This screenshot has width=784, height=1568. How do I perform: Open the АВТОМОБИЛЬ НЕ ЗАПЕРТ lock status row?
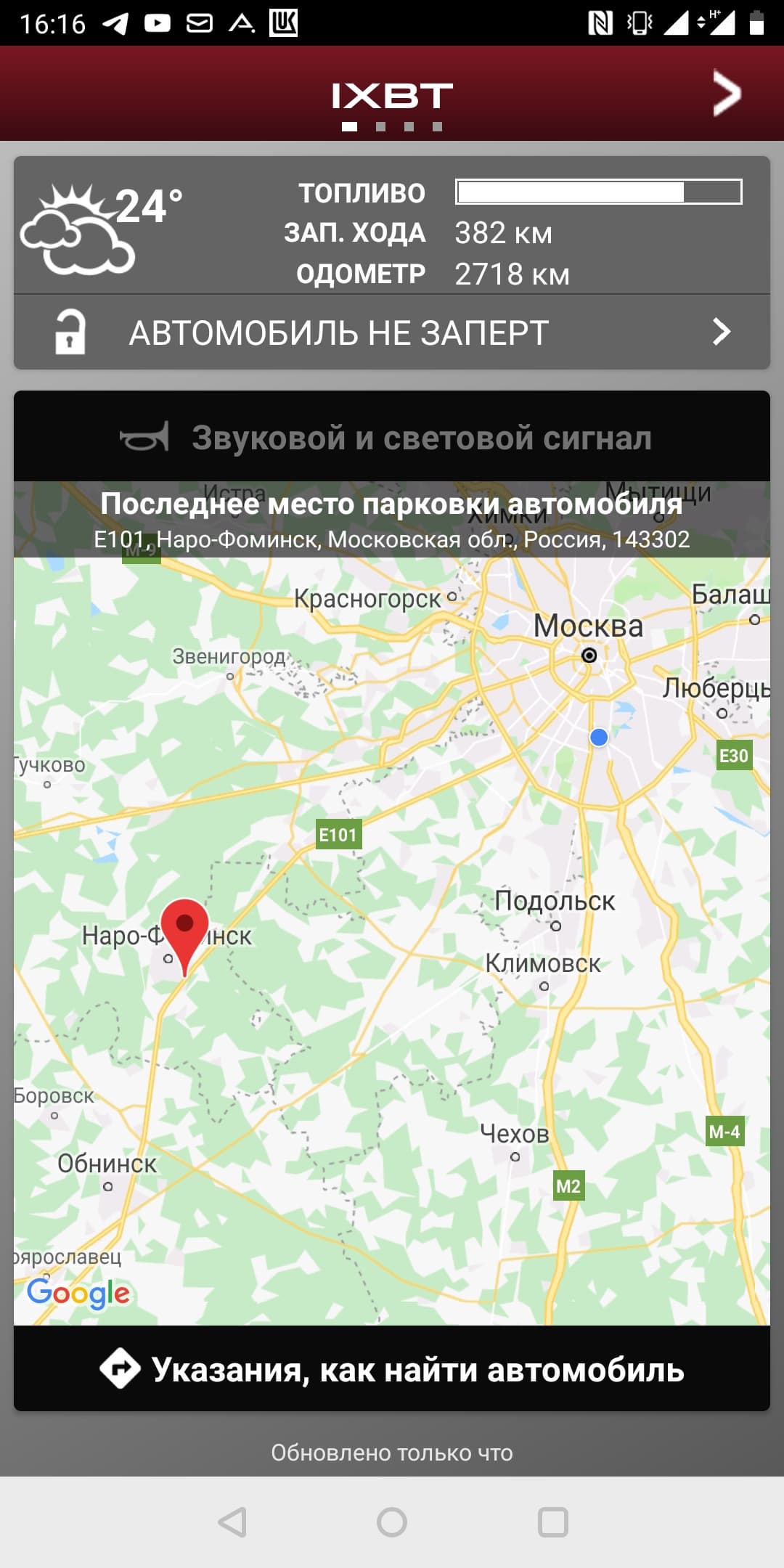(x=392, y=332)
